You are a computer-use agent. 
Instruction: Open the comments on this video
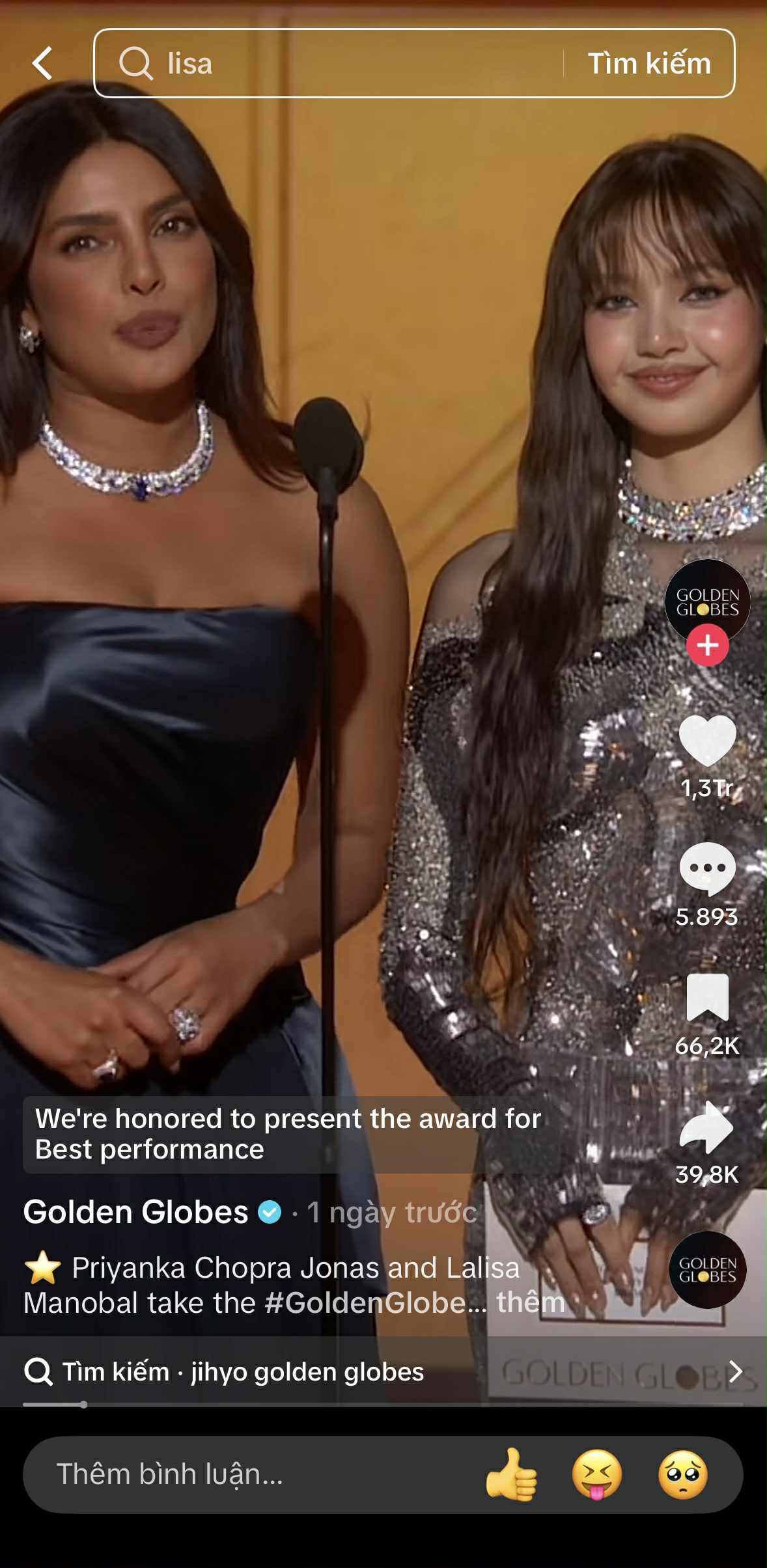[708, 868]
